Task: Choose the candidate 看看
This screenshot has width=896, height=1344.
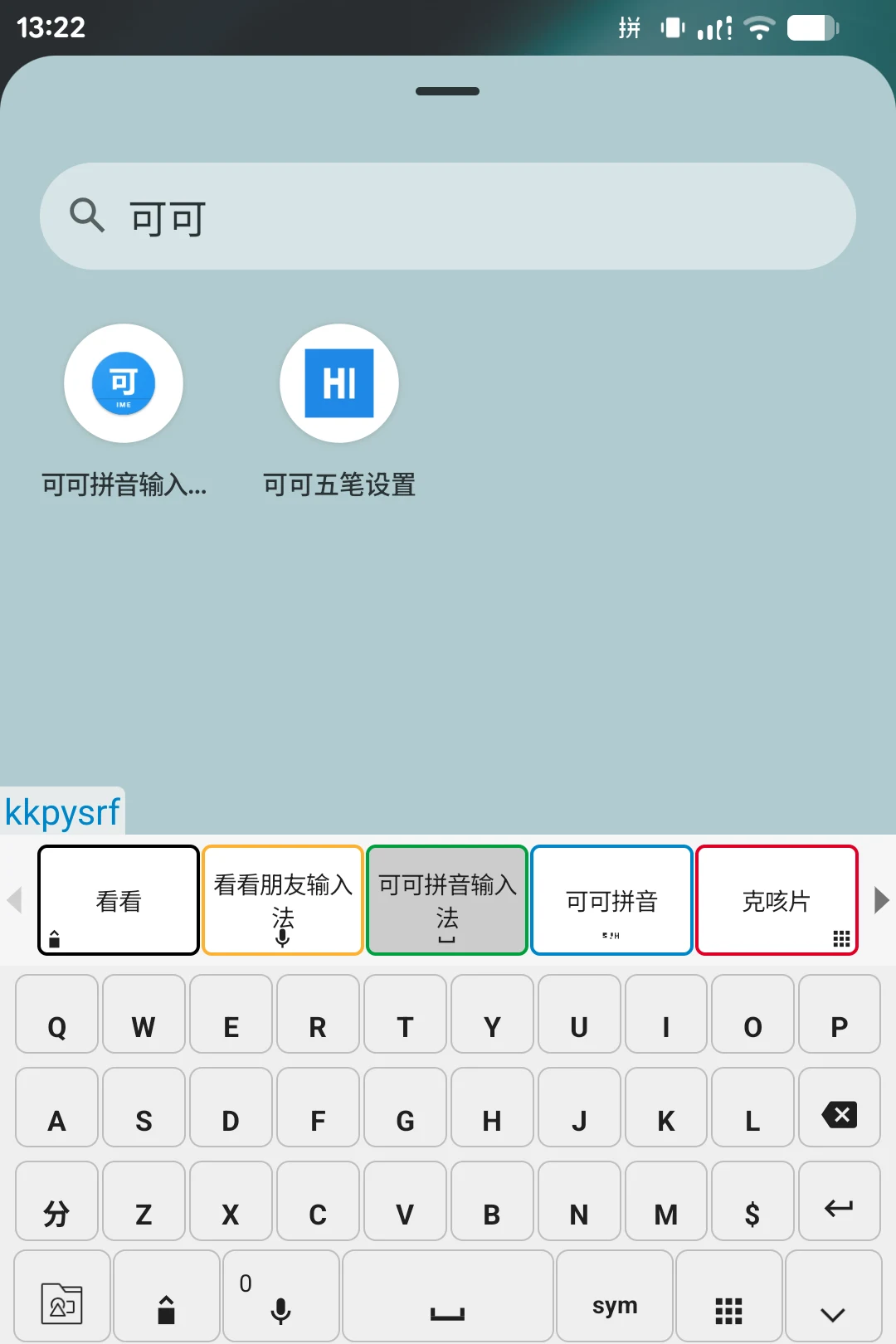Action: click(119, 900)
